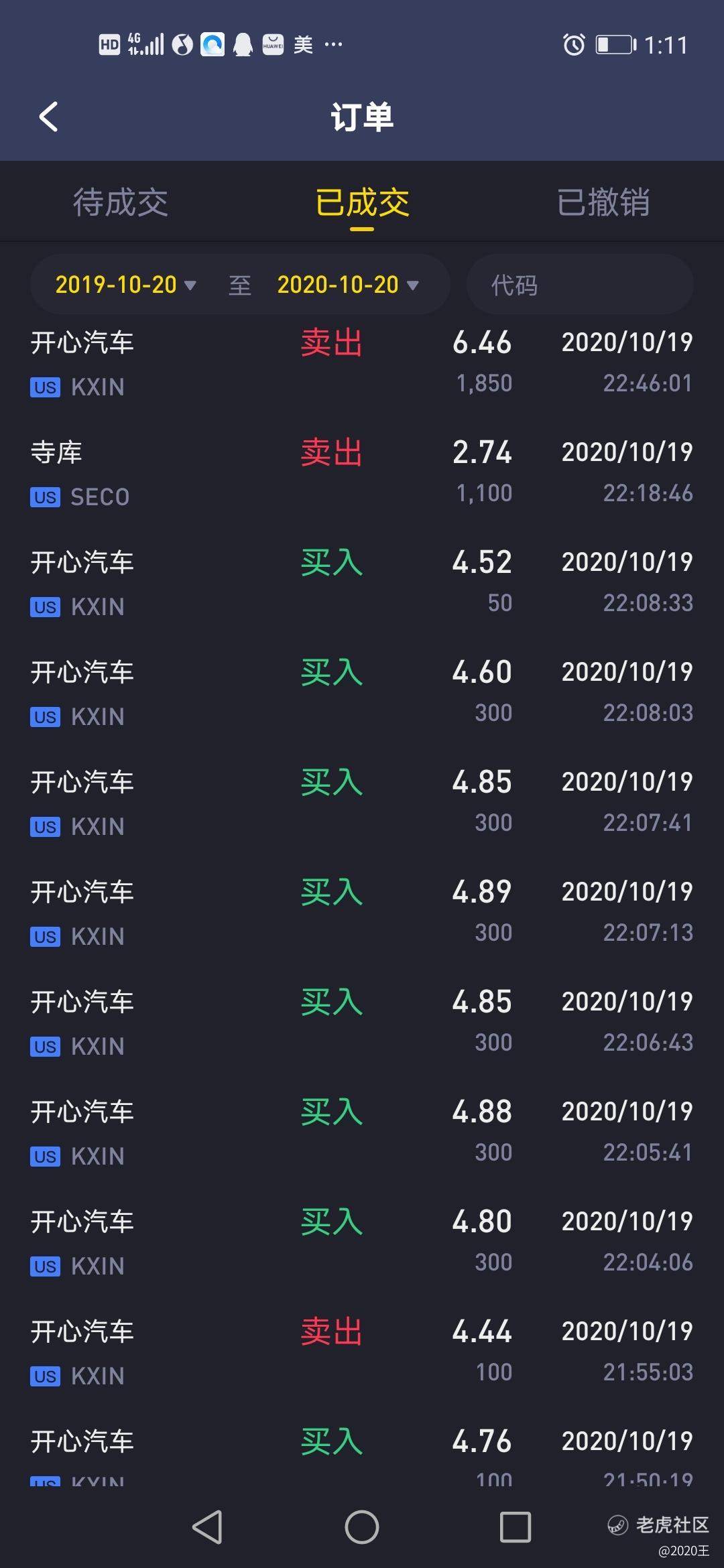Open KXIN buy order from 22:07:41
The height and width of the screenshot is (1568, 724).
click(x=362, y=803)
